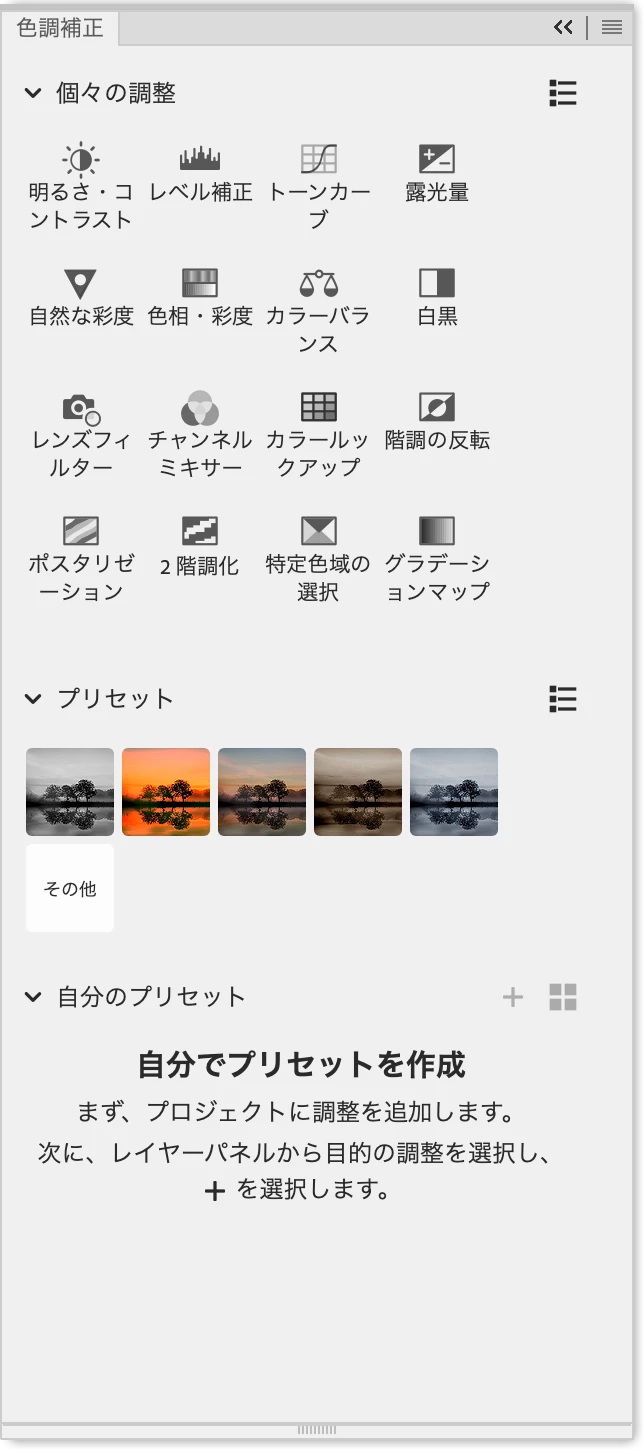Open the panel options menu
644x1454 pixels.
(612, 27)
